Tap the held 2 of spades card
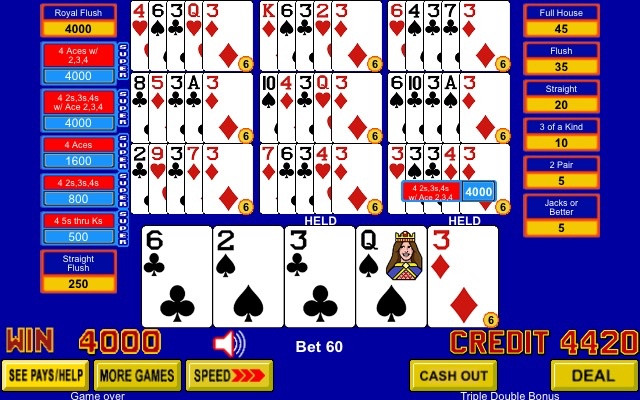 [248, 277]
